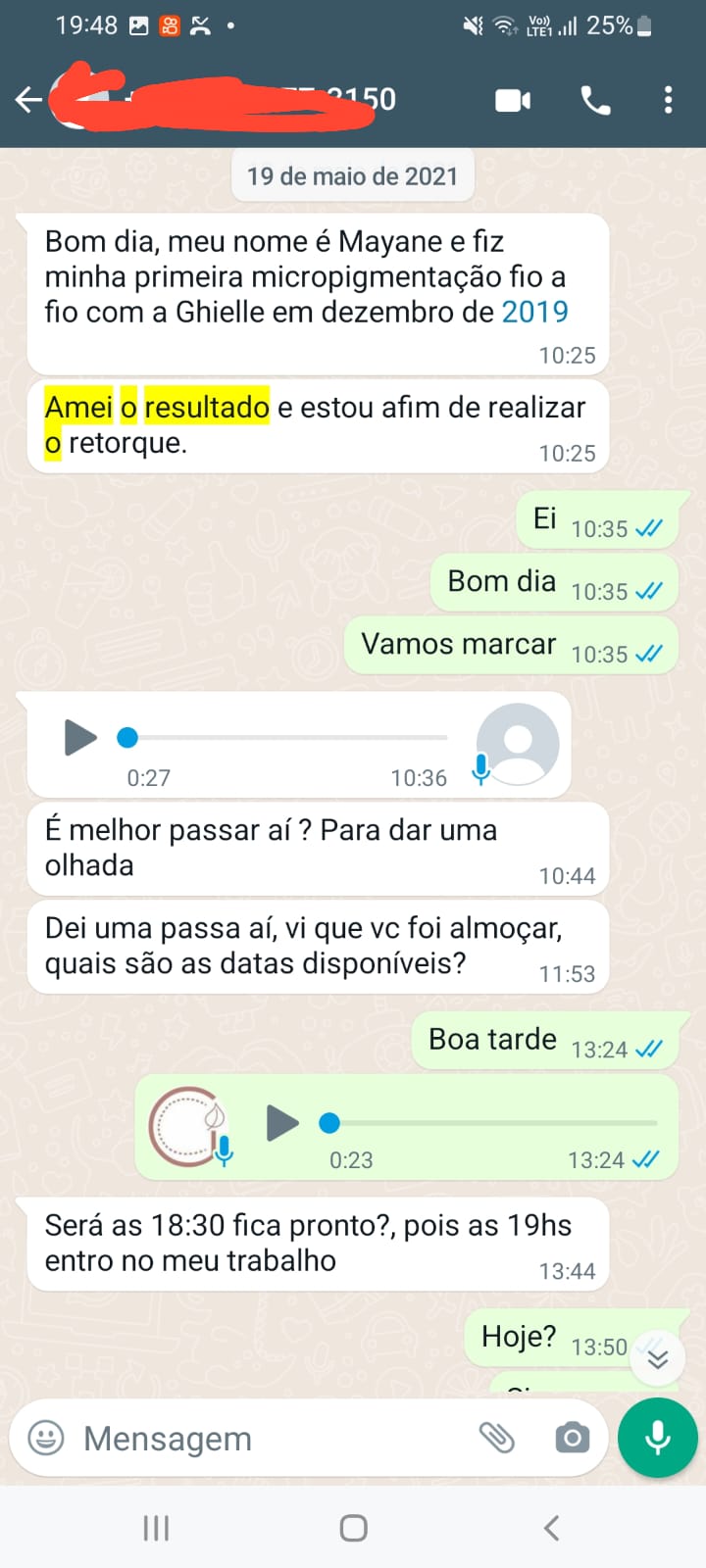Viewport: 706px width, 1568px height.
Task: Open the camera from the message bar
Action: tap(572, 1438)
